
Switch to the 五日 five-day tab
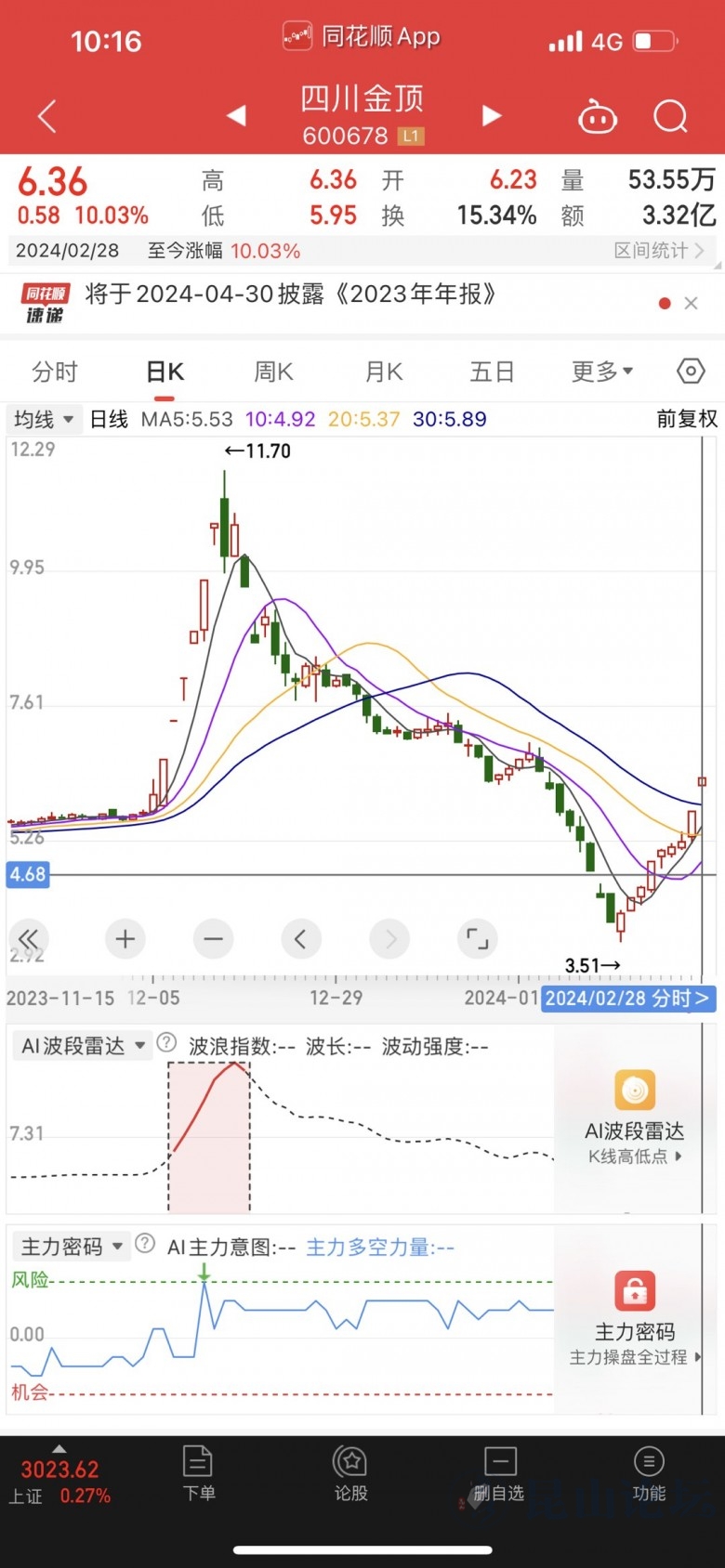[492, 372]
